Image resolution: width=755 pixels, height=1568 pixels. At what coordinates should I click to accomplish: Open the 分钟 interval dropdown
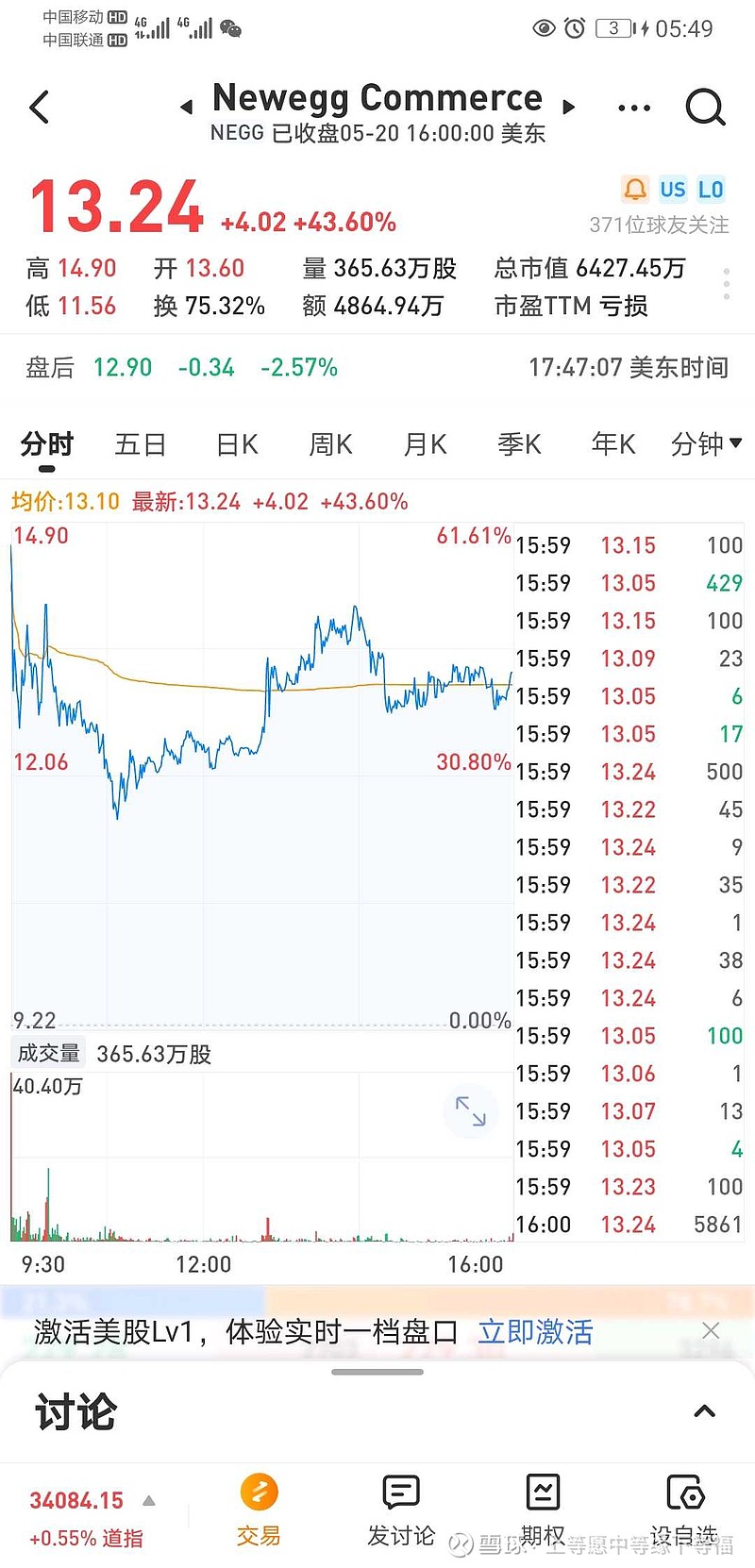pos(706,443)
